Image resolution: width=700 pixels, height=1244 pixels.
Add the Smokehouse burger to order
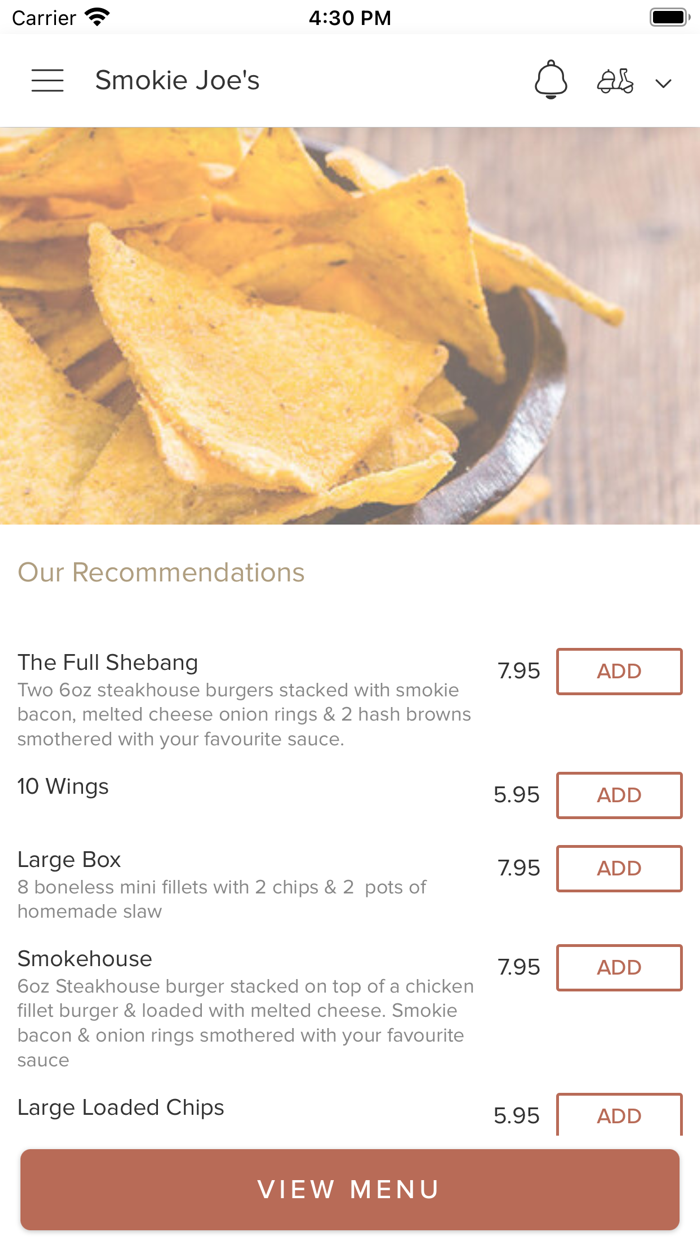click(619, 967)
